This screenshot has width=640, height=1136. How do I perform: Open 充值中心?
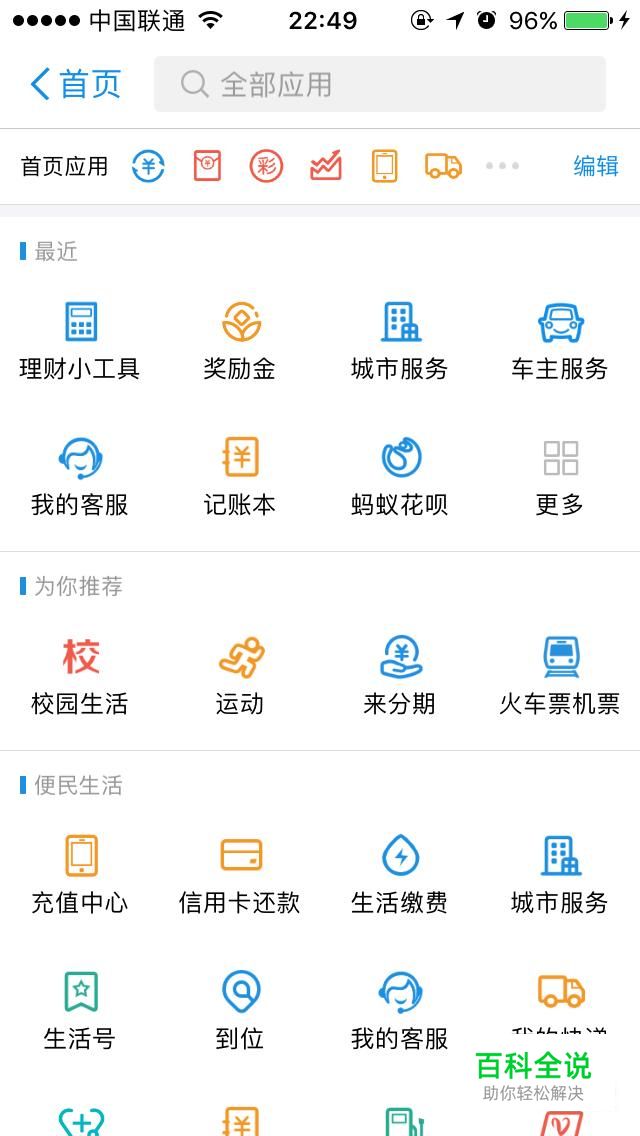click(x=80, y=874)
